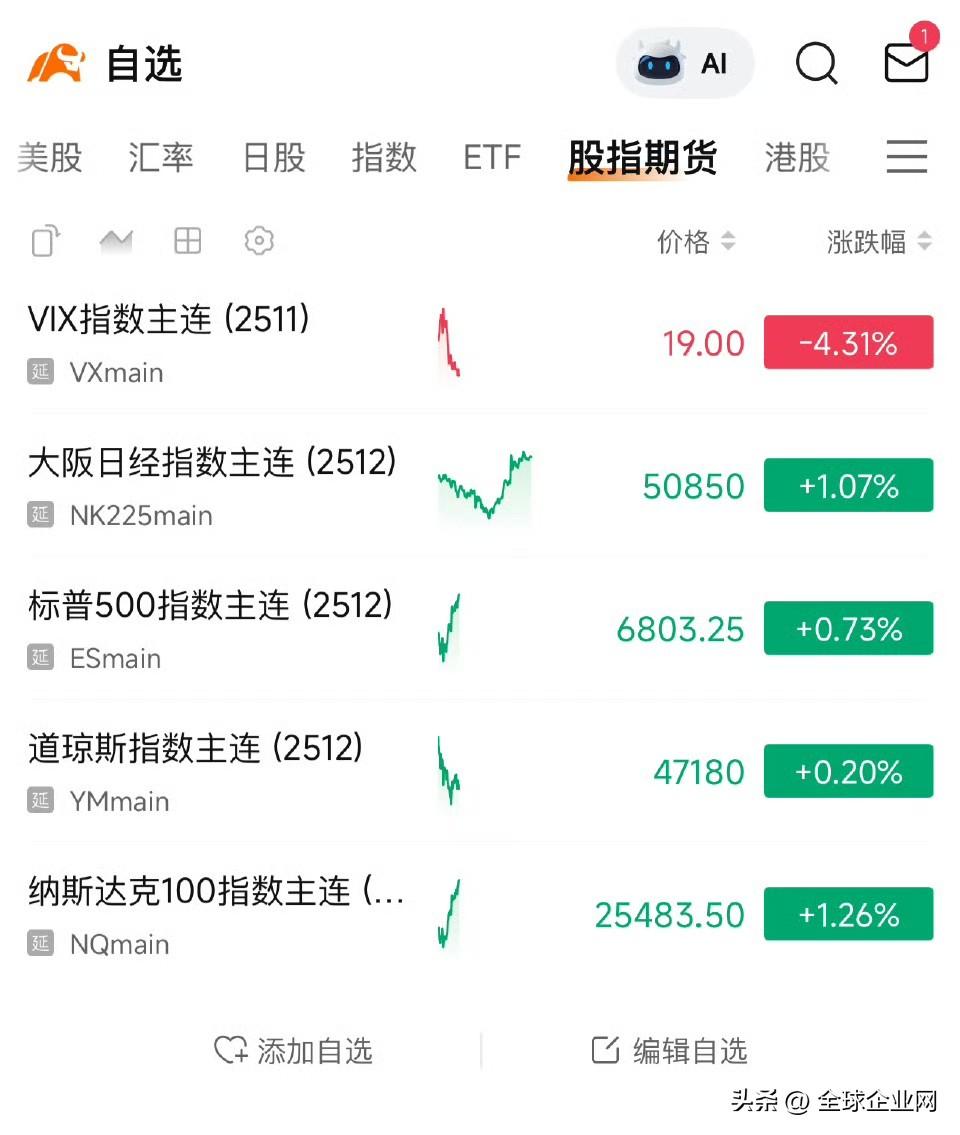The height and width of the screenshot is (1135, 960).
Task: Open 标普500指数主连 row
Action: pyautogui.click(x=480, y=628)
